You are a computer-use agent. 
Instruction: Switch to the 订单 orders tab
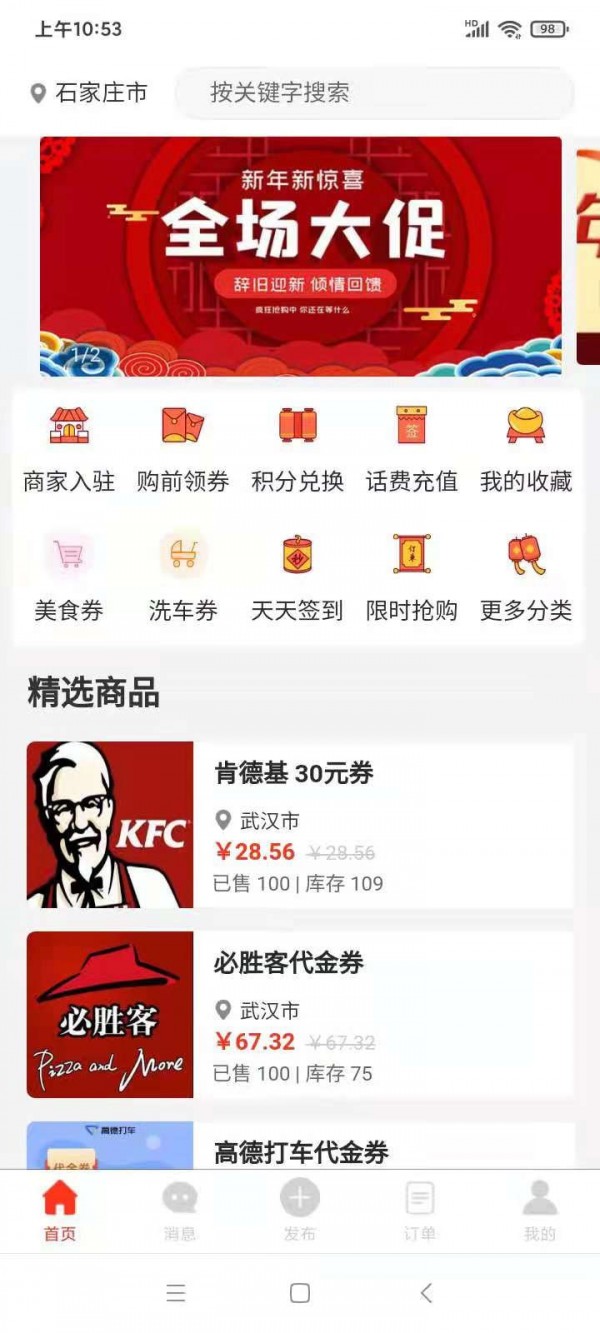tap(419, 1211)
